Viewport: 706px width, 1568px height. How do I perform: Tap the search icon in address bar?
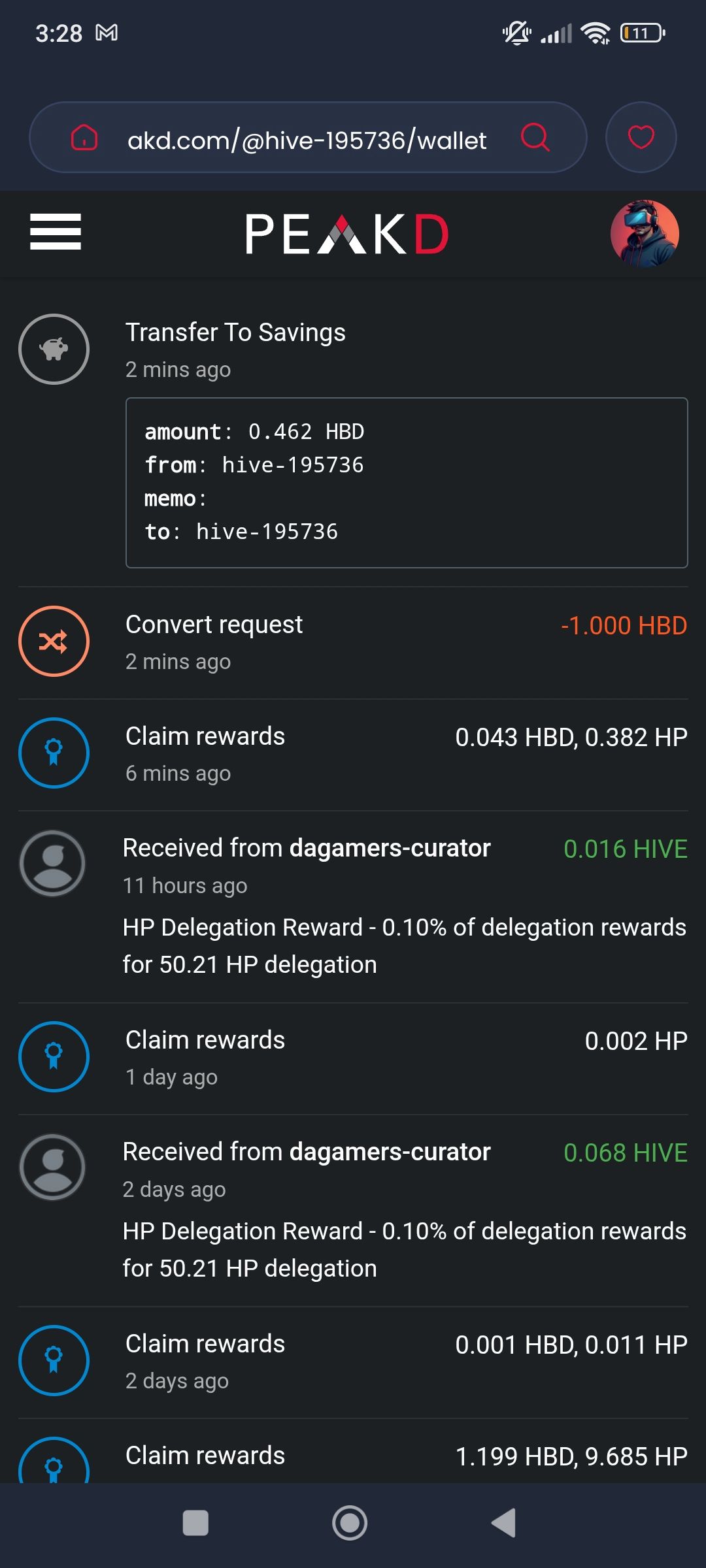coord(535,138)
